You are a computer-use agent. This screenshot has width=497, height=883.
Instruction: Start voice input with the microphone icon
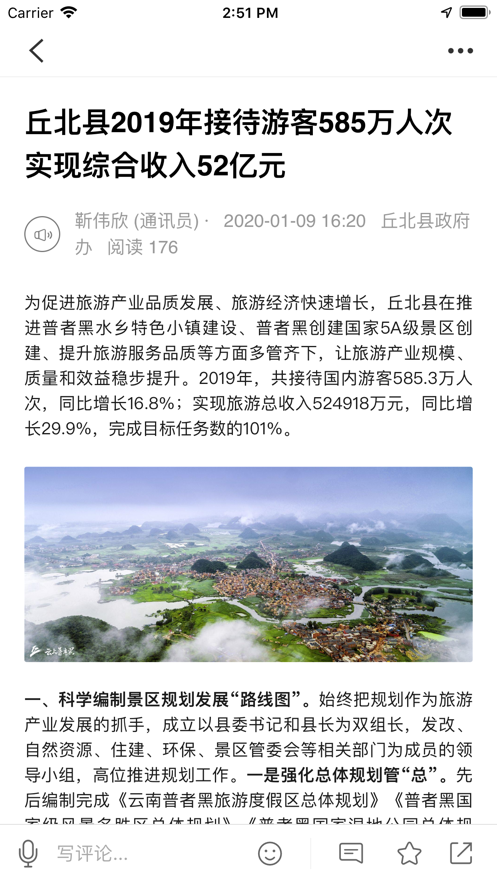[x=28, y=854]
